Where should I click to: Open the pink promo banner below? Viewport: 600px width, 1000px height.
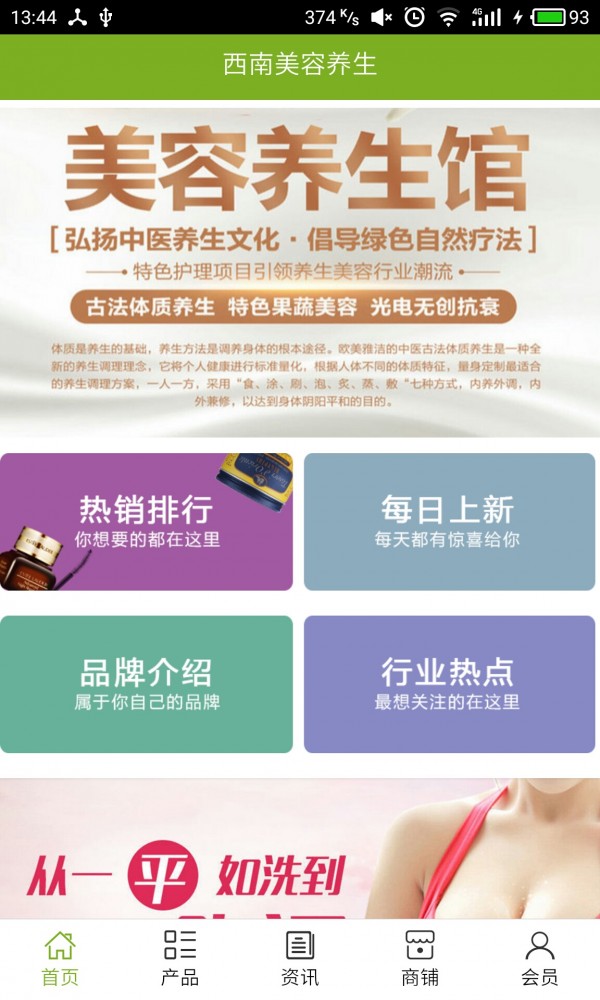(x=300, y=850)
